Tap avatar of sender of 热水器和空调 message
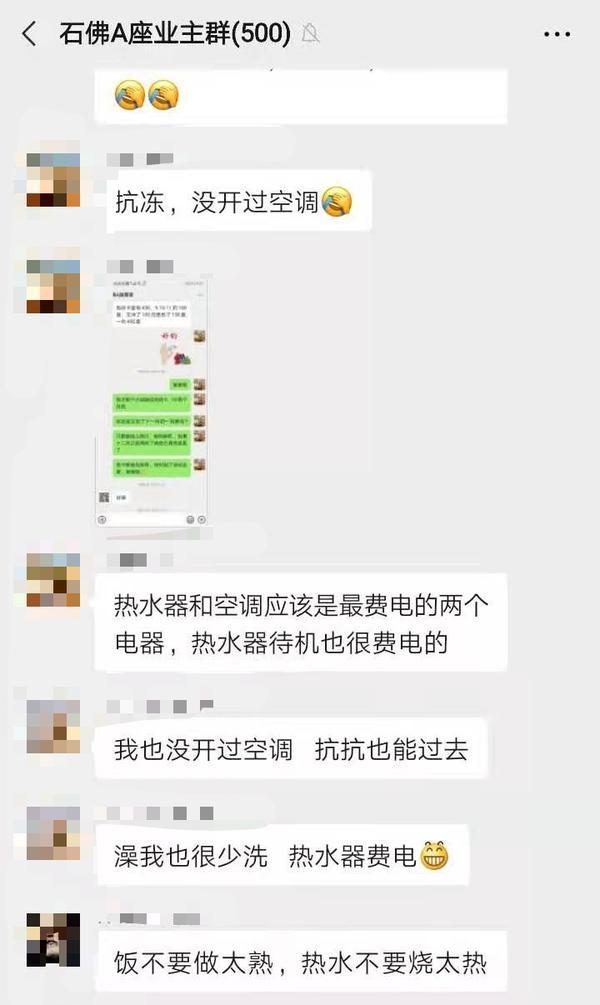The width and height of the screenshot is (600, 1005). tap(53, 580)
